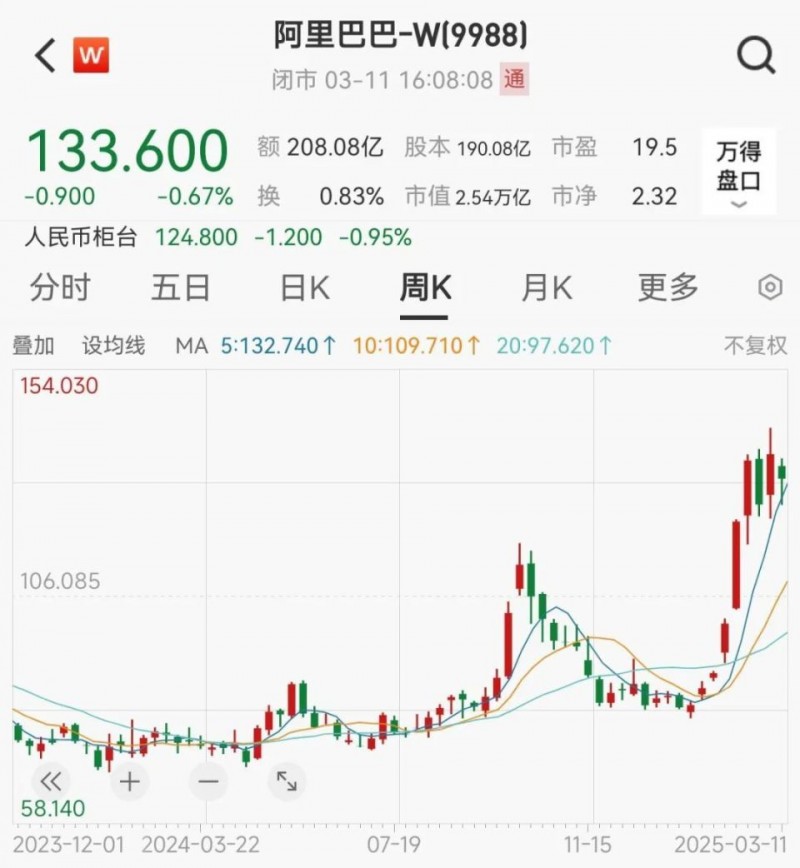Image resolution: width=800 pixels, height=868 pixels.
Task: Tap 叠加 to overlay a comparison
Action: [x=33, y=346]
